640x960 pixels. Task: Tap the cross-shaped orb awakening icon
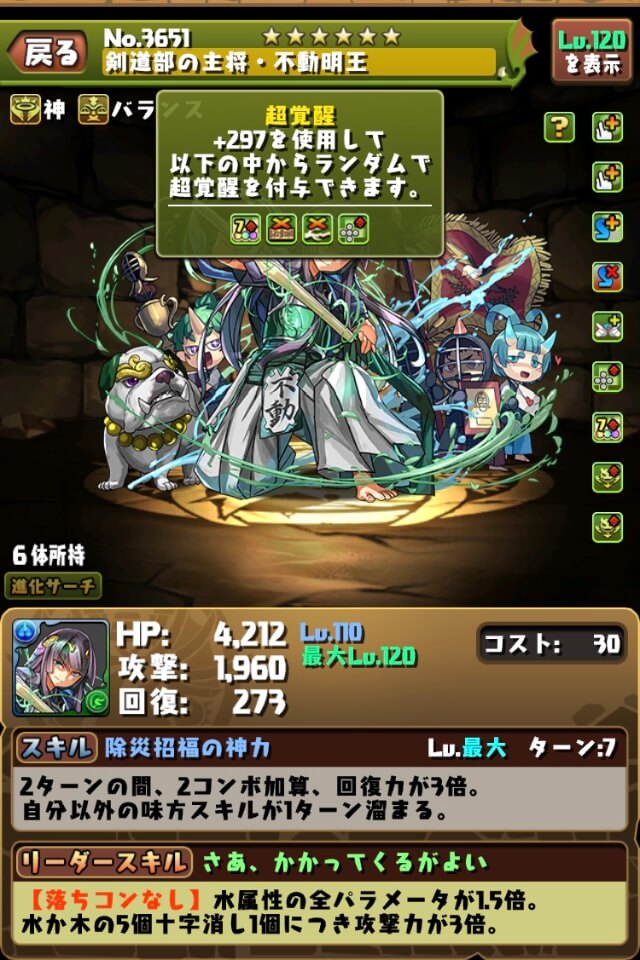click(607, 377)
